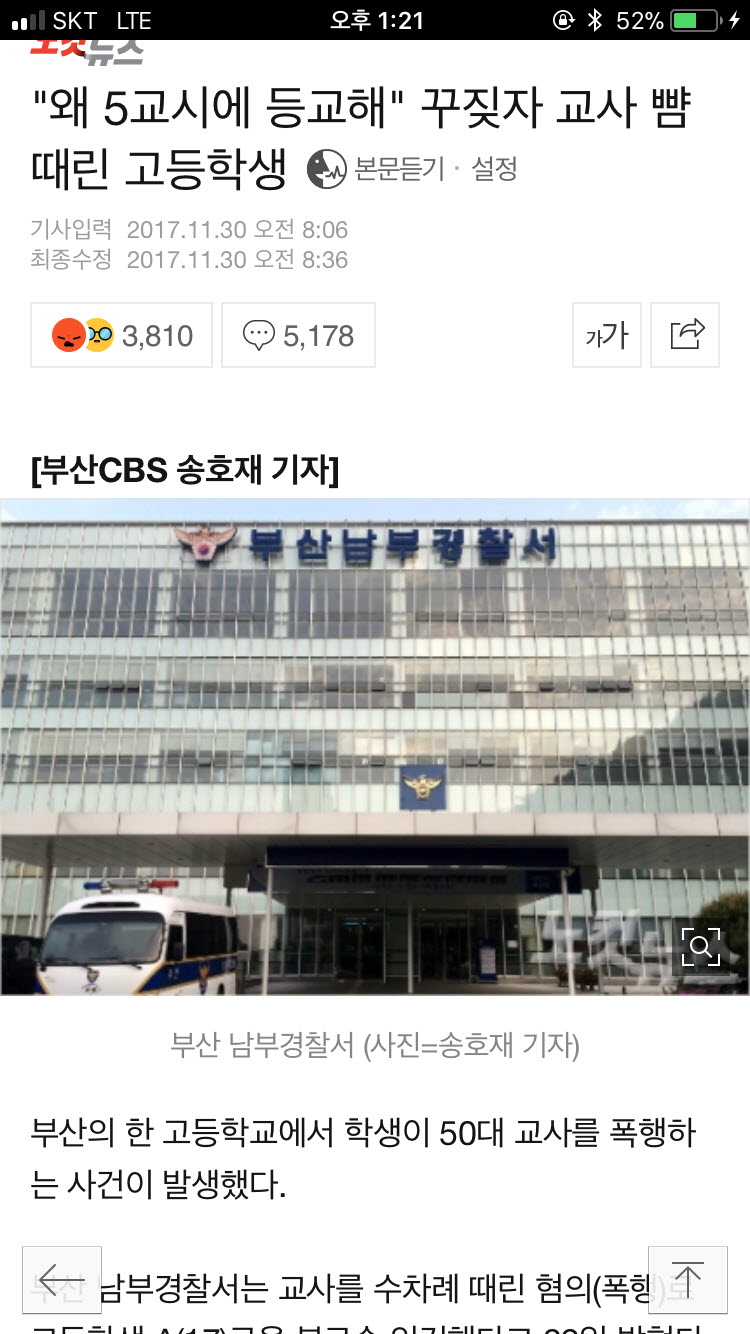View the 5,178 comments
Image resolution: width=750 pixels, height=1334 pixels.
[x=298, y=335]
